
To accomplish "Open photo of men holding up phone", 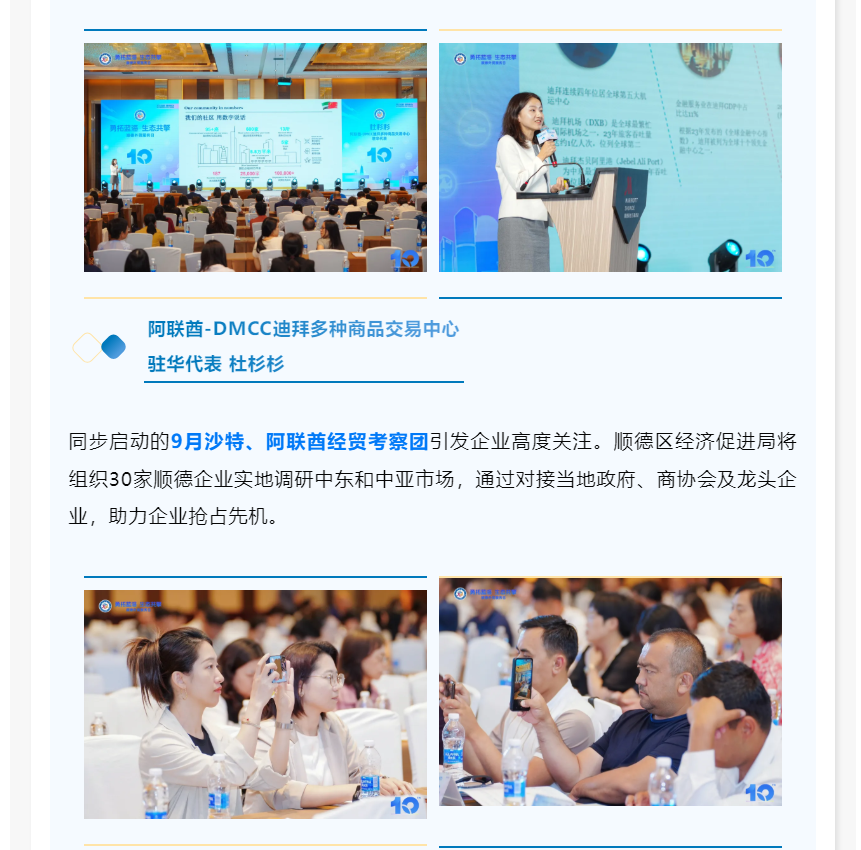I will tap(610, 691).
